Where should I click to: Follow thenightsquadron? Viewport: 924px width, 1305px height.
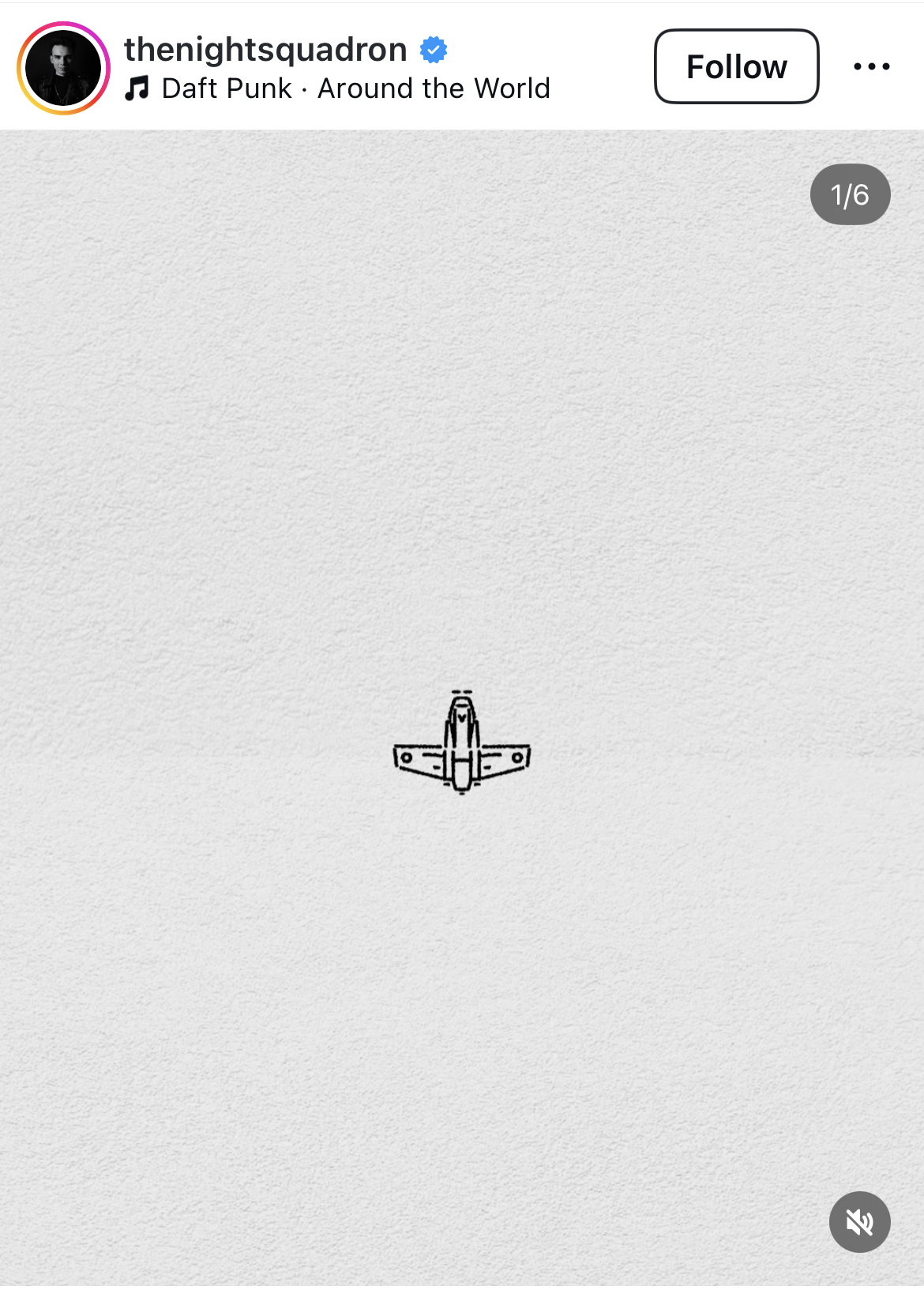point(736,66)
